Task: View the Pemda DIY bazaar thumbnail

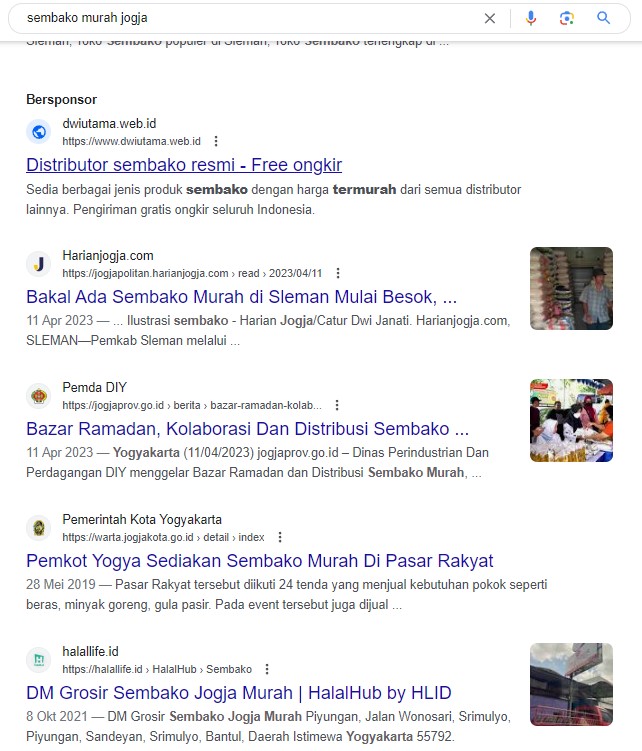Action: (x=571, y=420)
